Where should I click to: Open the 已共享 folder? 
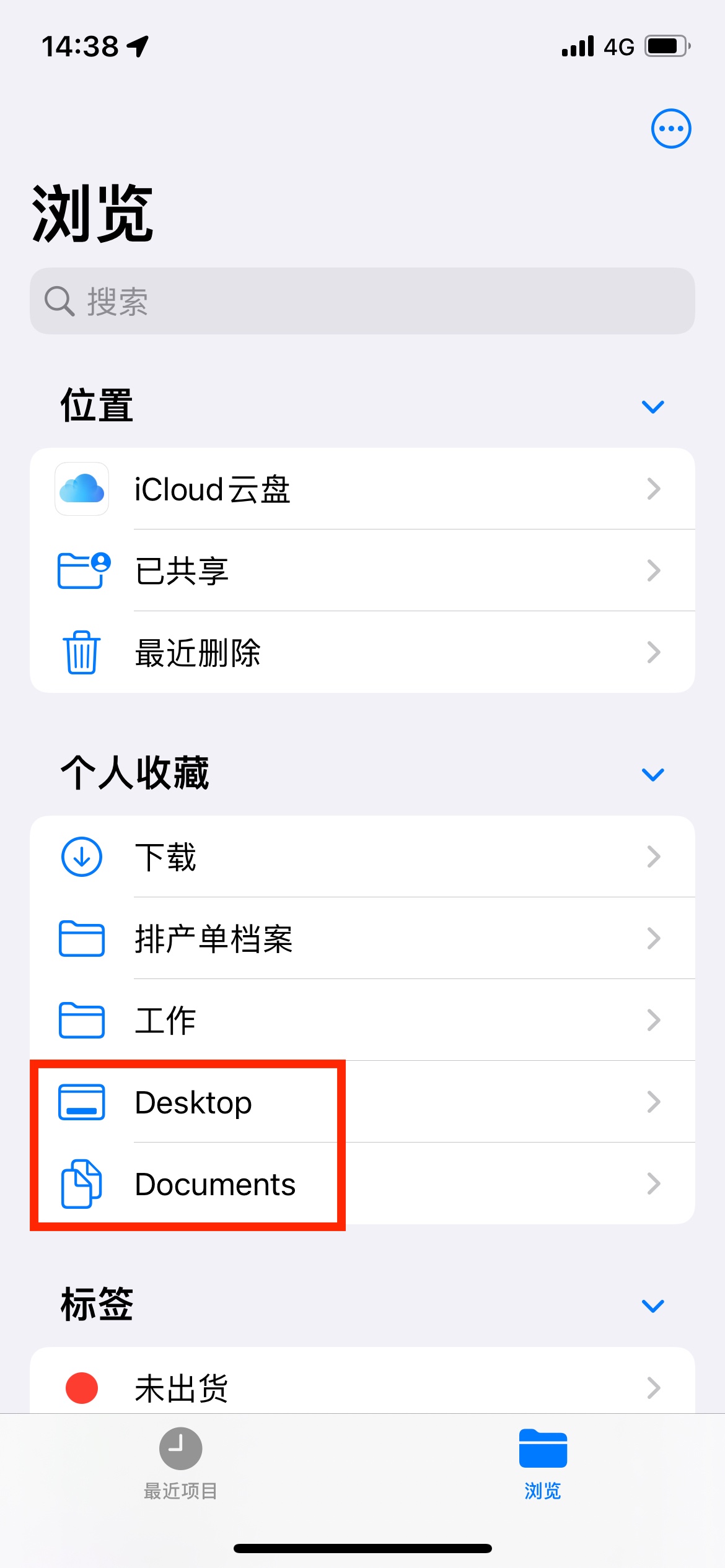pos(362,570)
